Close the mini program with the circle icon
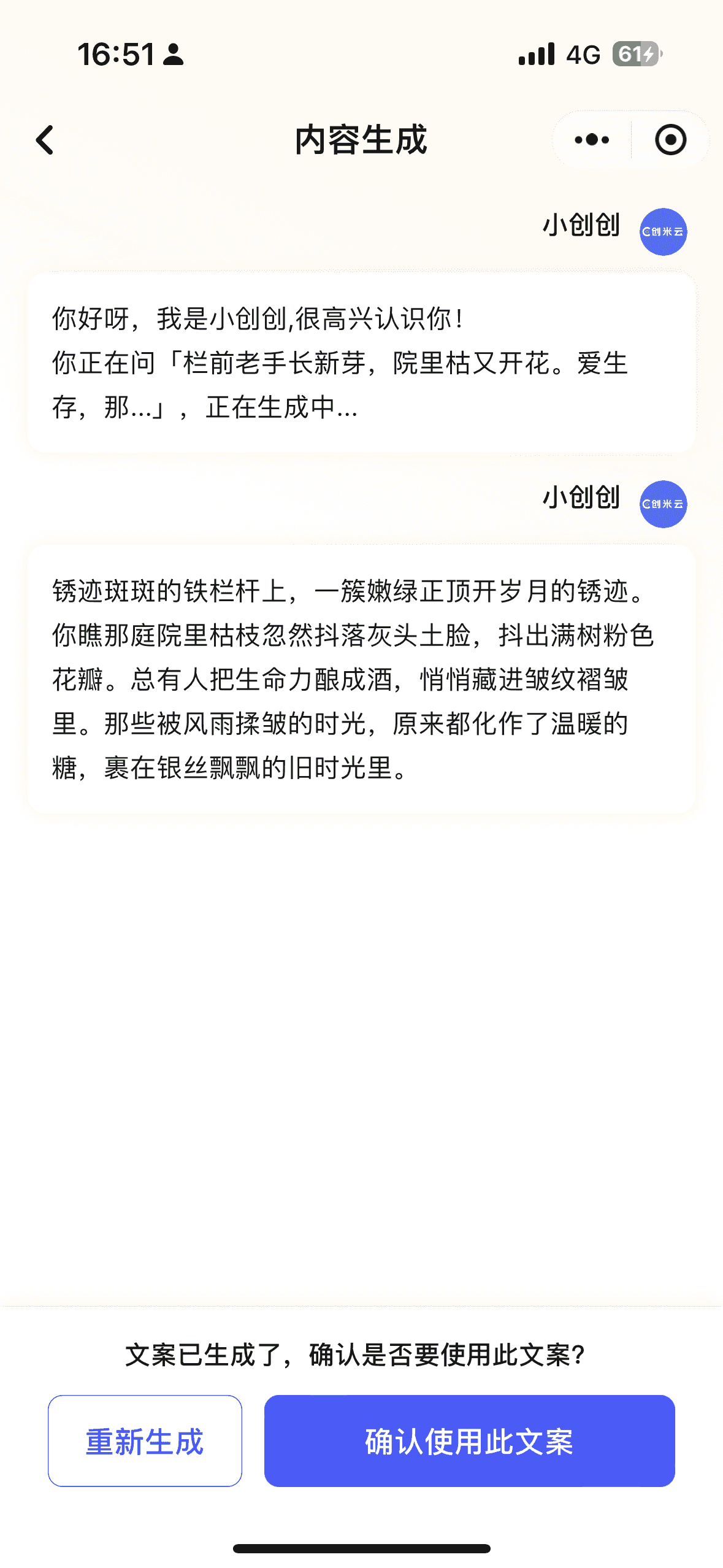 coord(670,140)
